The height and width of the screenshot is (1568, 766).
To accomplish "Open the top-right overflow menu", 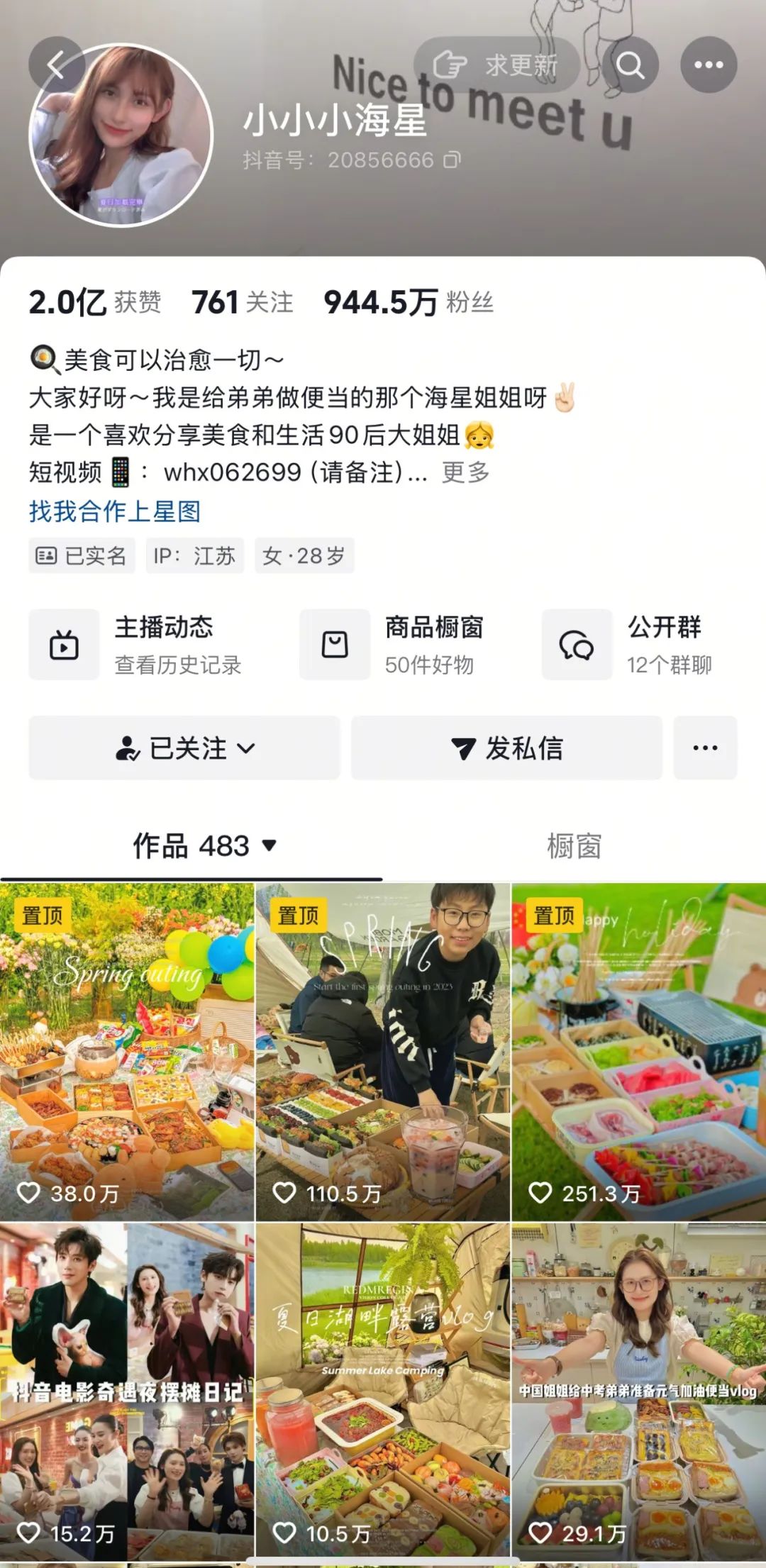I will (709, 65).
